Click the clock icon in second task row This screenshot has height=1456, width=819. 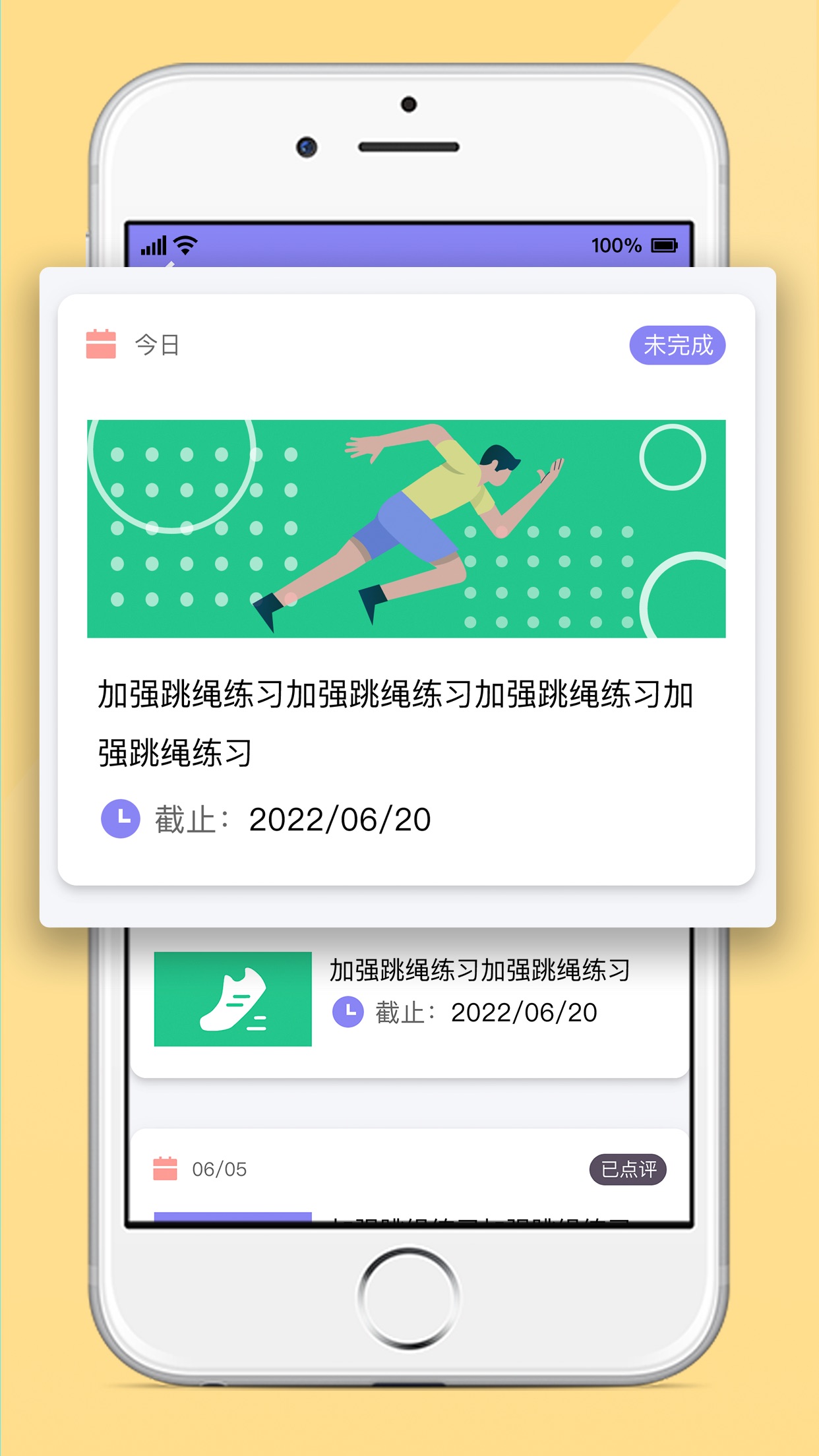click(348, 1011)
